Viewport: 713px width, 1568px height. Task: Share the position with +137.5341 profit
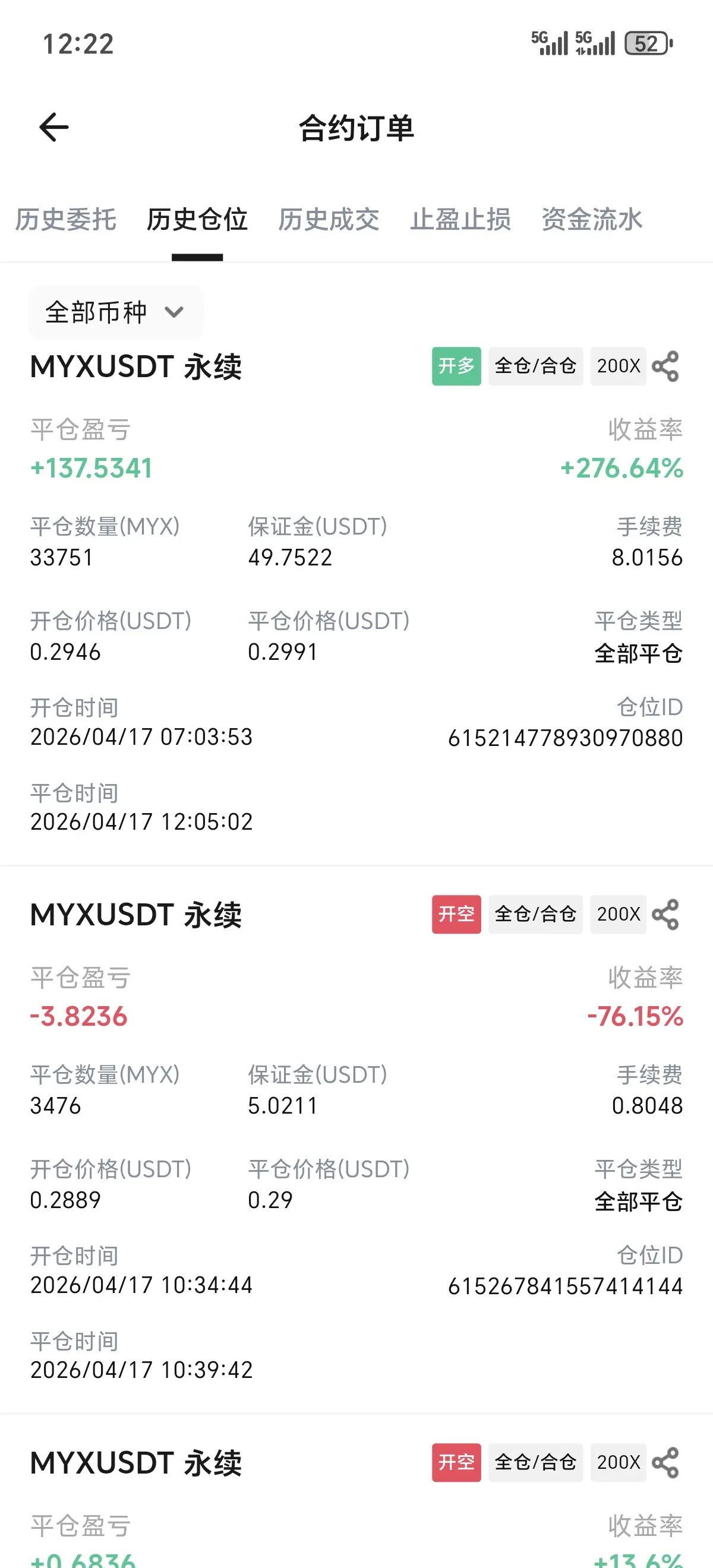pos(665,366)
